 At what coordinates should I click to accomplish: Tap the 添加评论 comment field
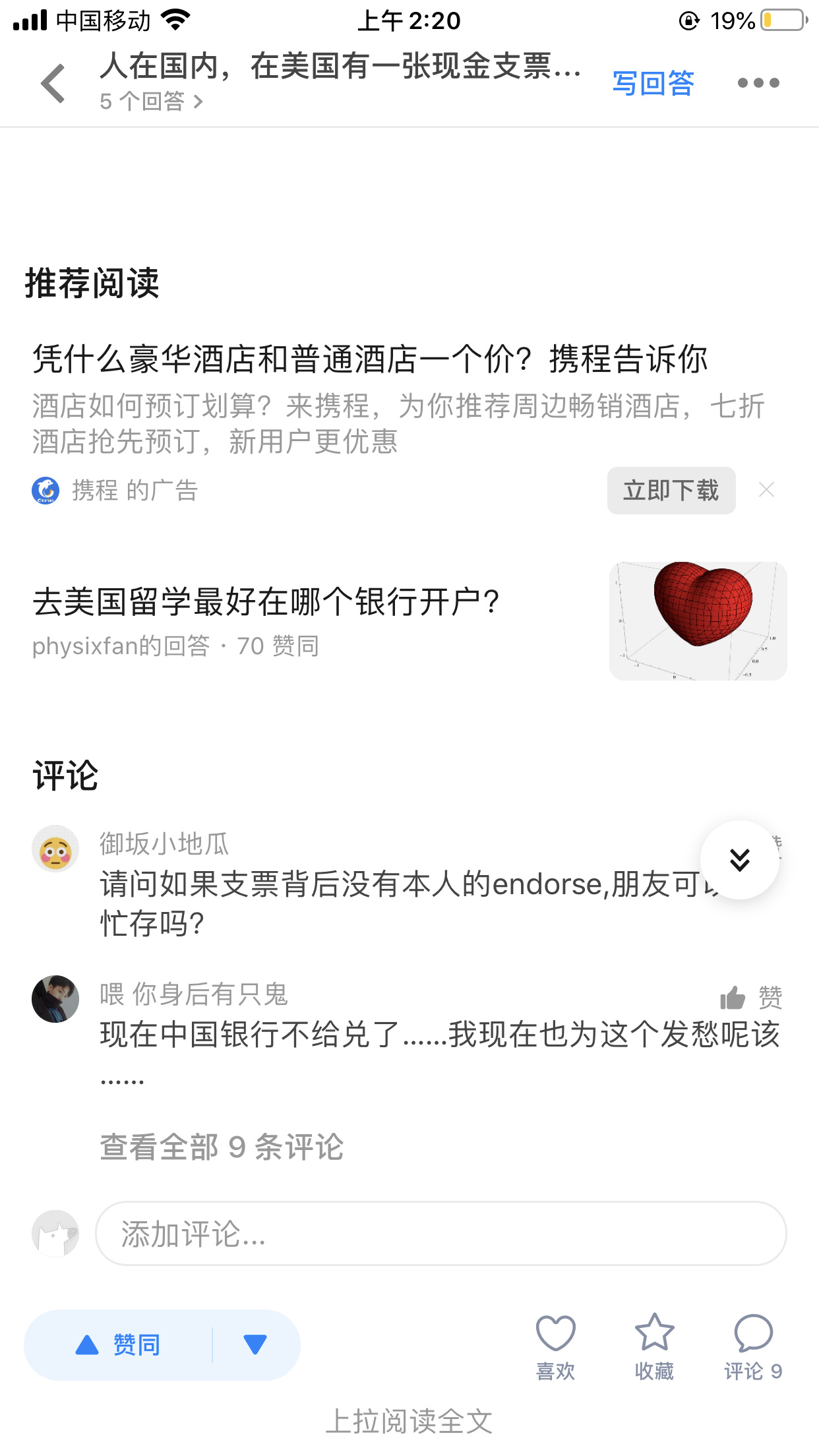click(x=440, y=1234)
